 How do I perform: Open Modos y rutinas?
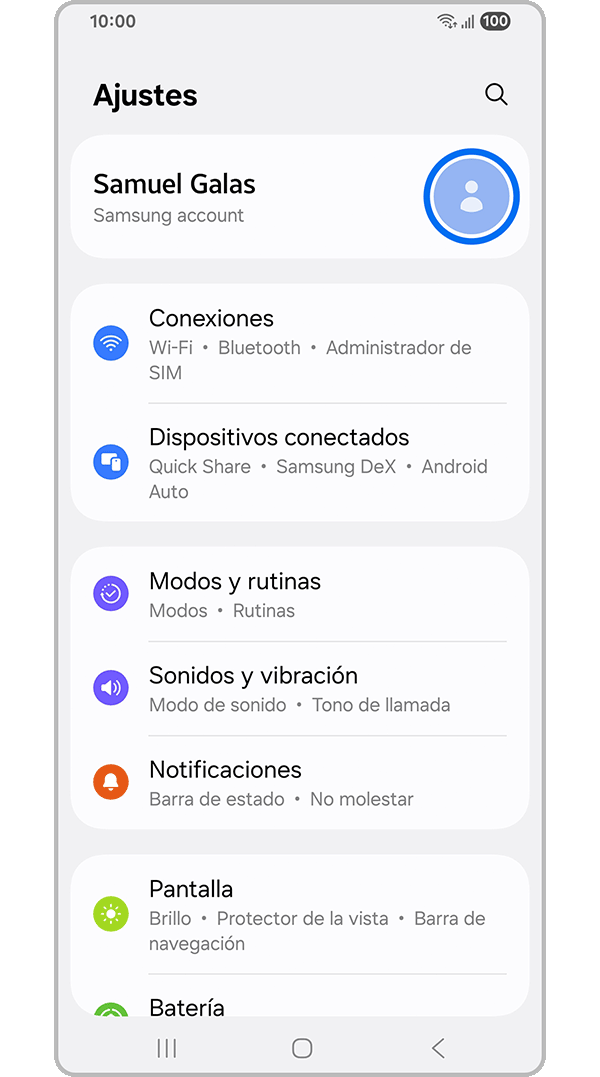[x=300, y=594]
